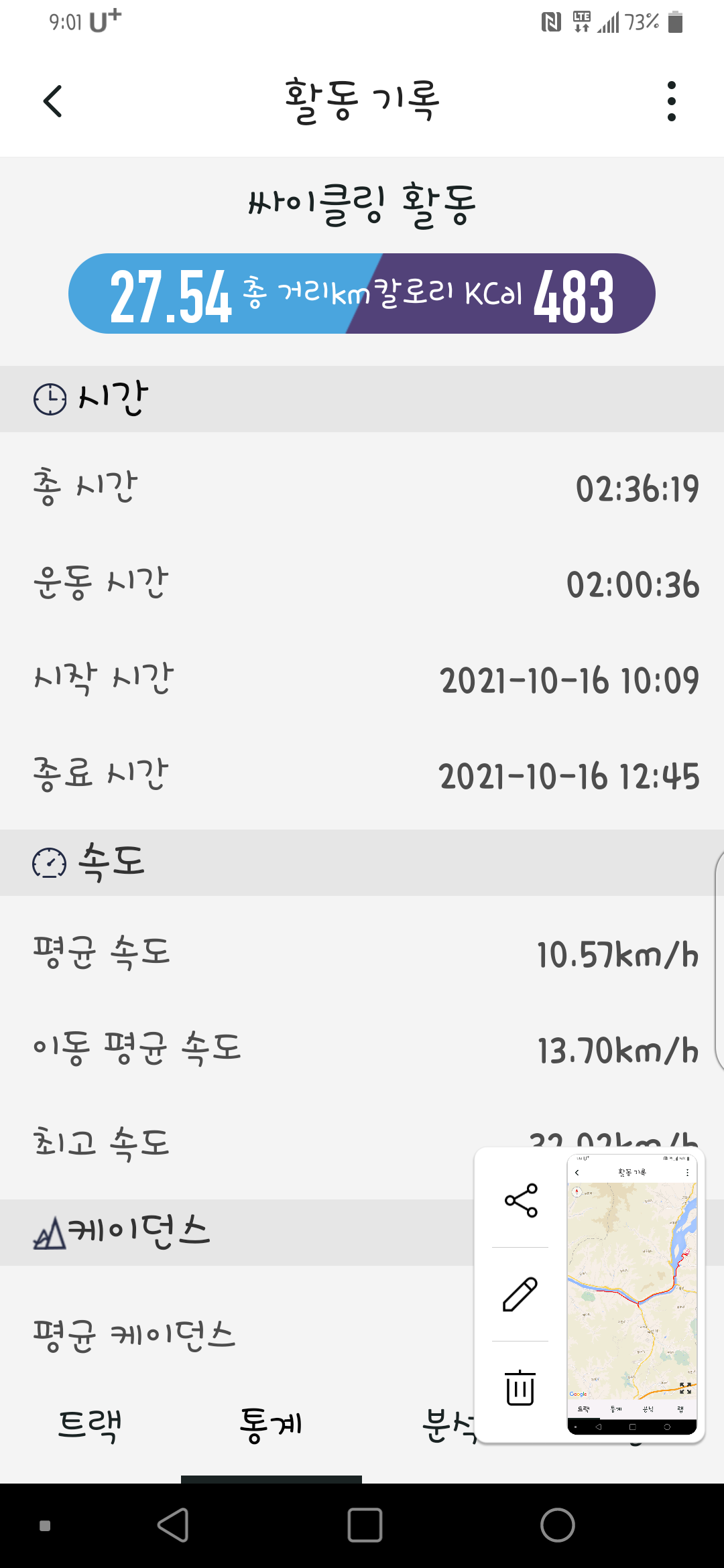
Task: Open recent apps from the navigation bar
Action: pos(365,1526)
